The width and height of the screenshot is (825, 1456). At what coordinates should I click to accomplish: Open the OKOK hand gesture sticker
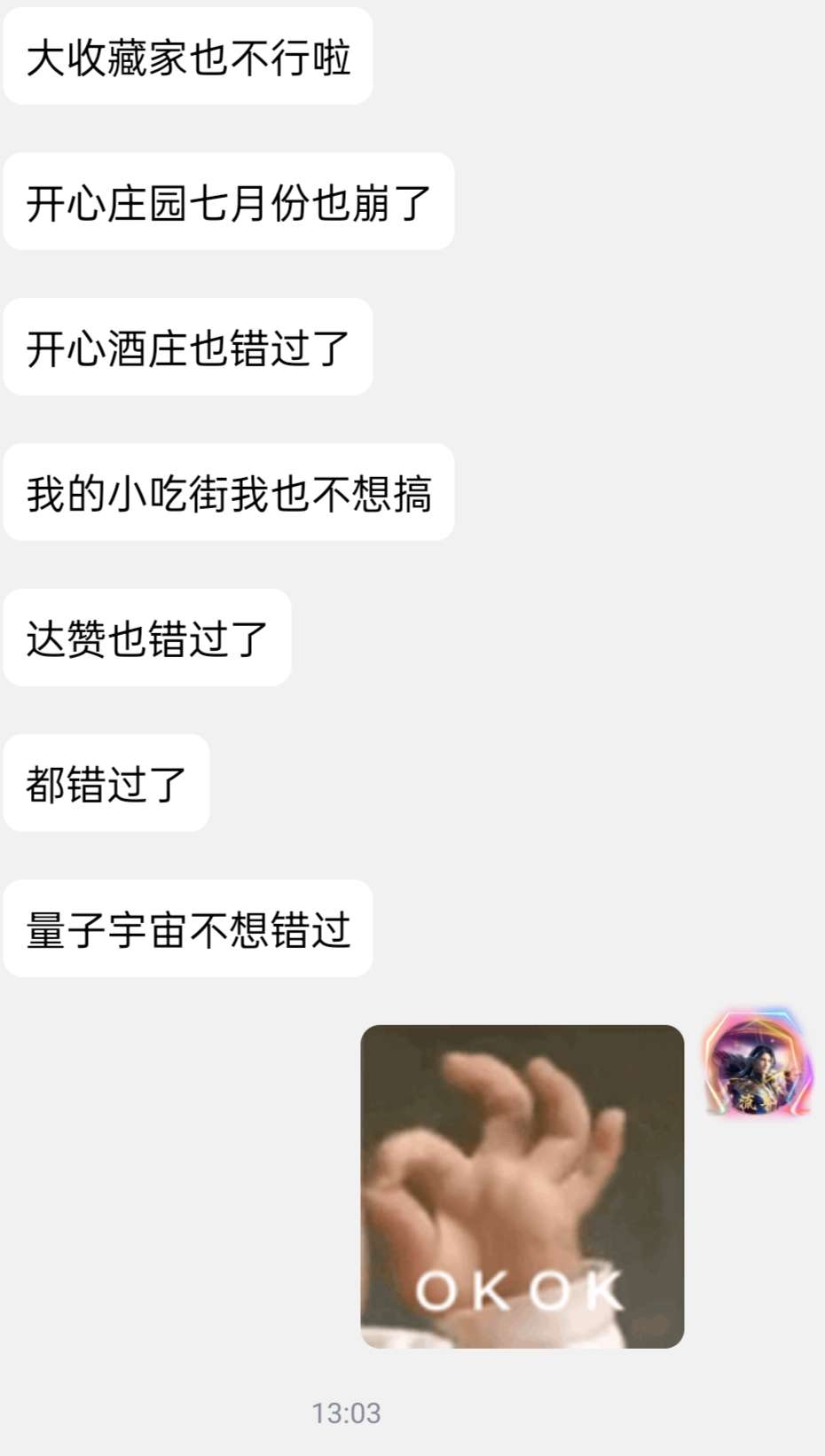coord(522,1186)
